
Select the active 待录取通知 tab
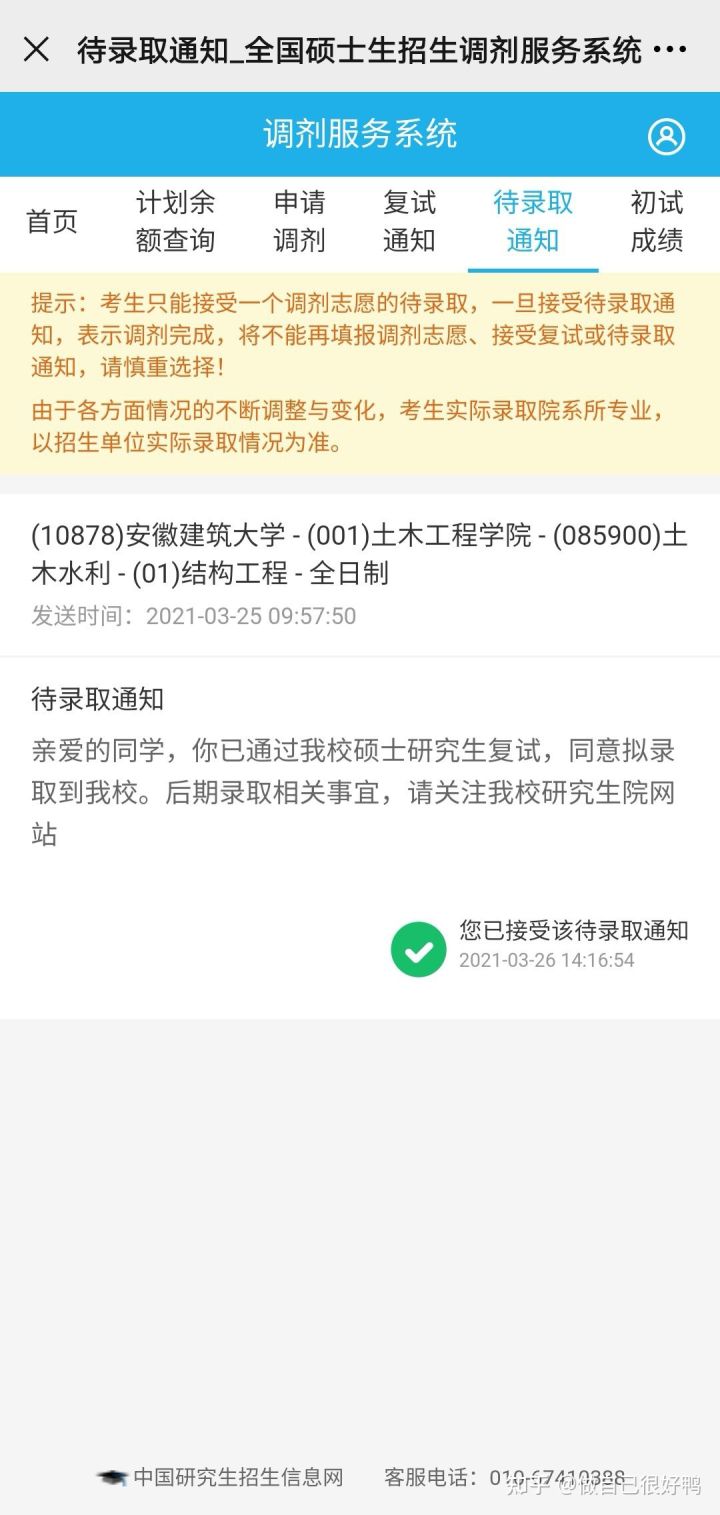532,222
